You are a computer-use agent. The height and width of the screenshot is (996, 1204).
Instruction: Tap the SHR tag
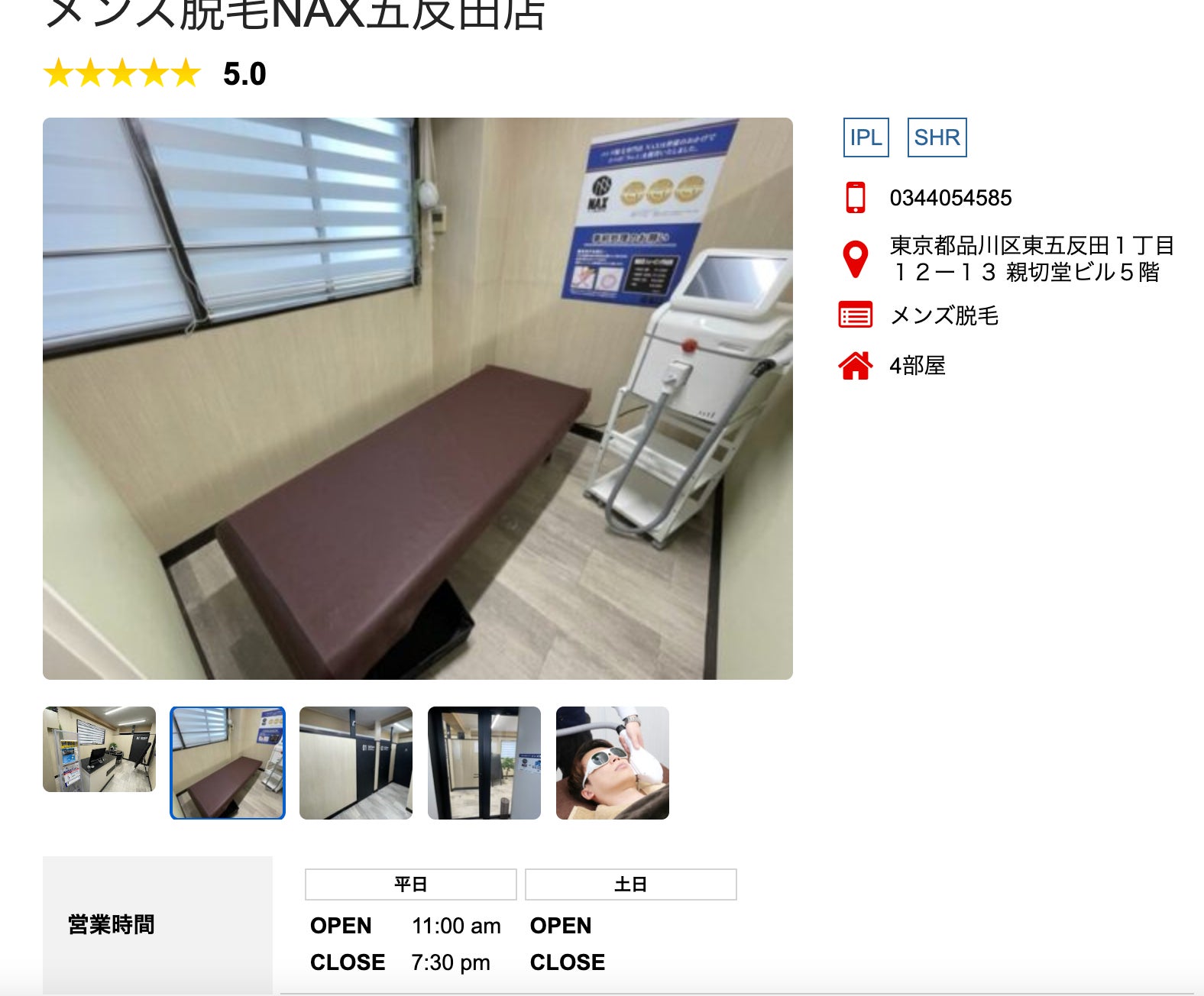tap(937, 137)
